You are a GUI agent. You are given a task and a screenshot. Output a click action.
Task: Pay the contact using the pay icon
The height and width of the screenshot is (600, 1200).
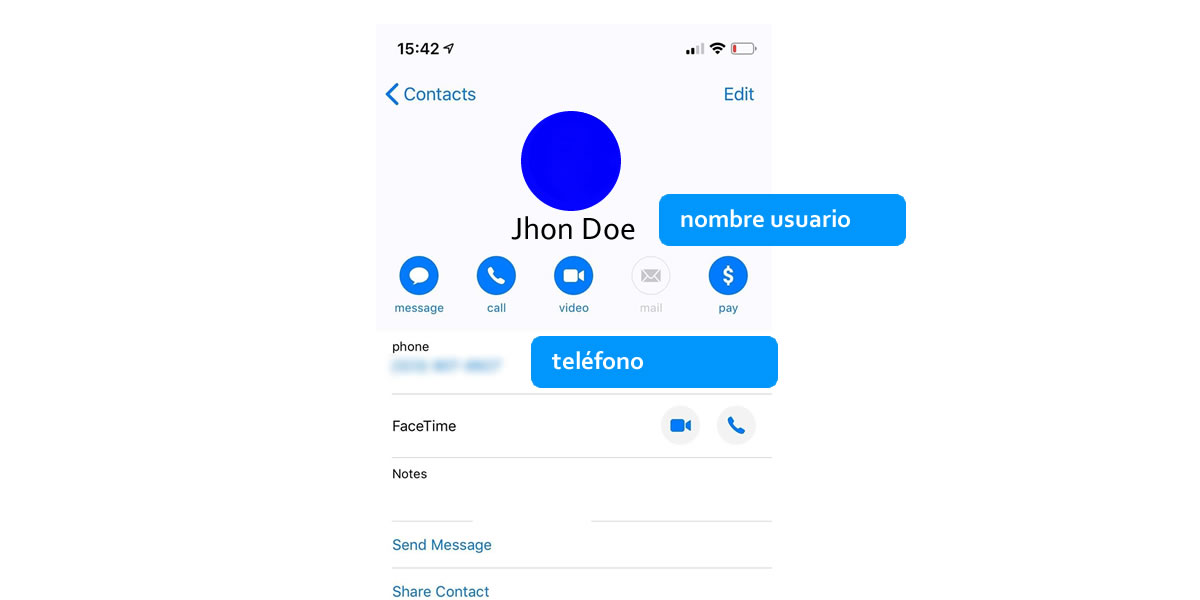728,276
